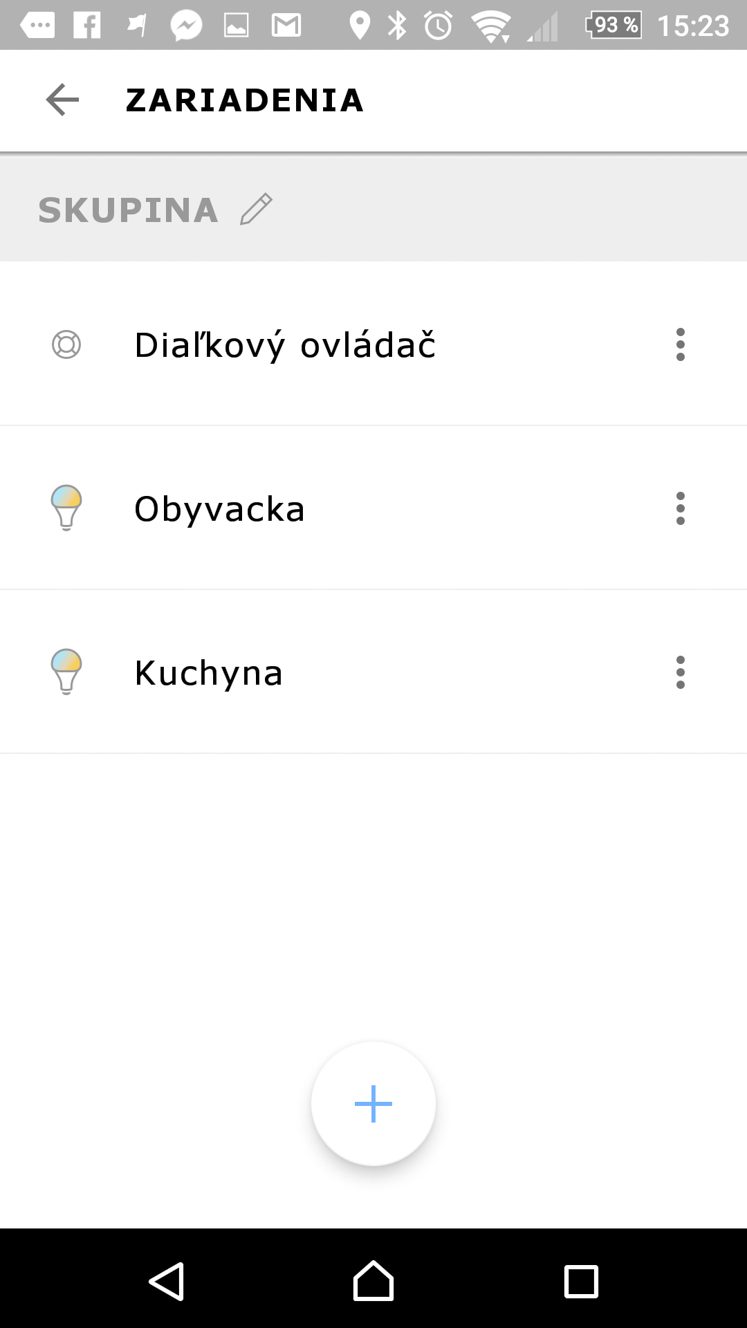Edit the Skupina group name
Screen dimensions: 747x1328
coord(256,209)
